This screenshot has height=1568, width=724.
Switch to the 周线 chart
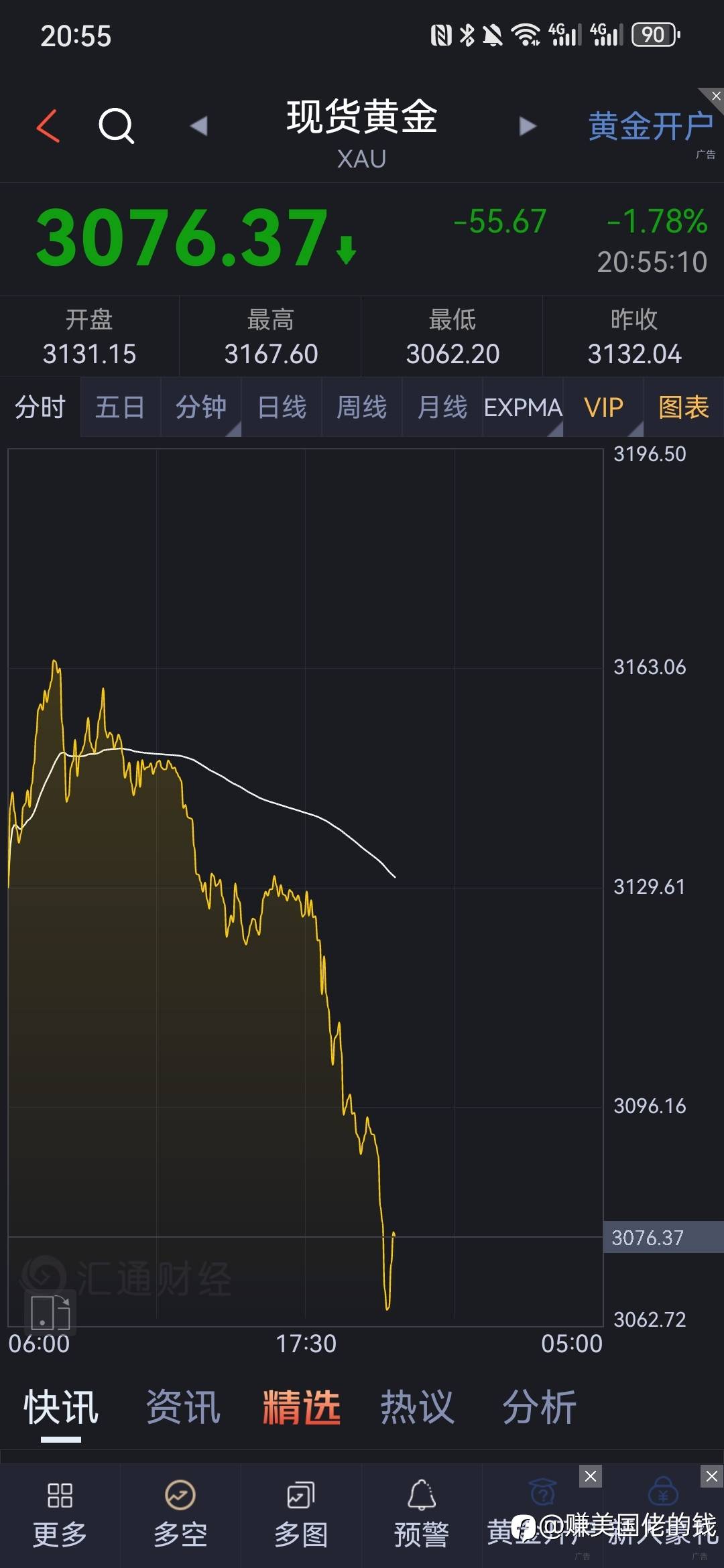(x=362, y=407)
